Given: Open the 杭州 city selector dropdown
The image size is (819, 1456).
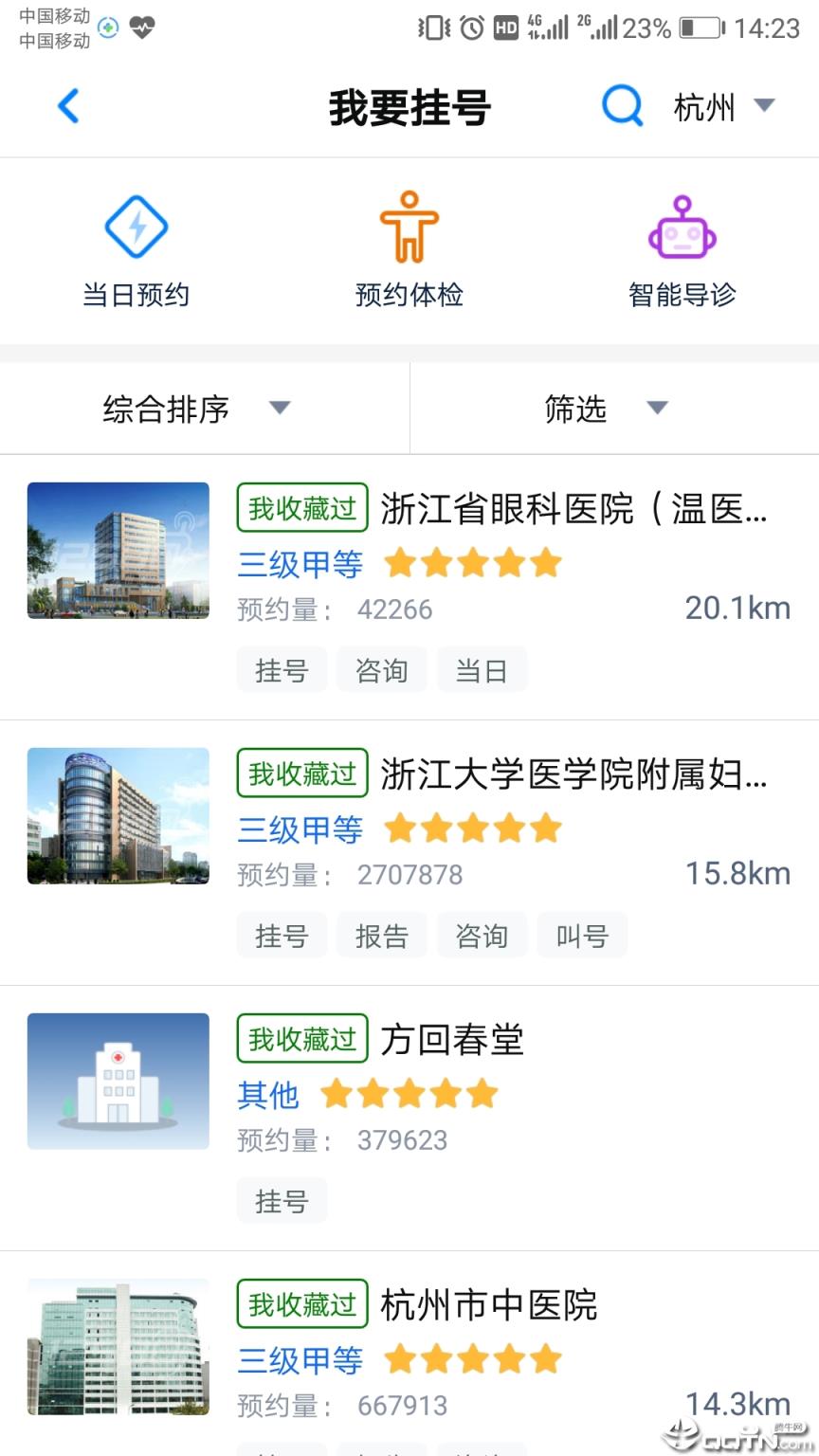Looking at the screenshot, I should [x=723, y=107].
